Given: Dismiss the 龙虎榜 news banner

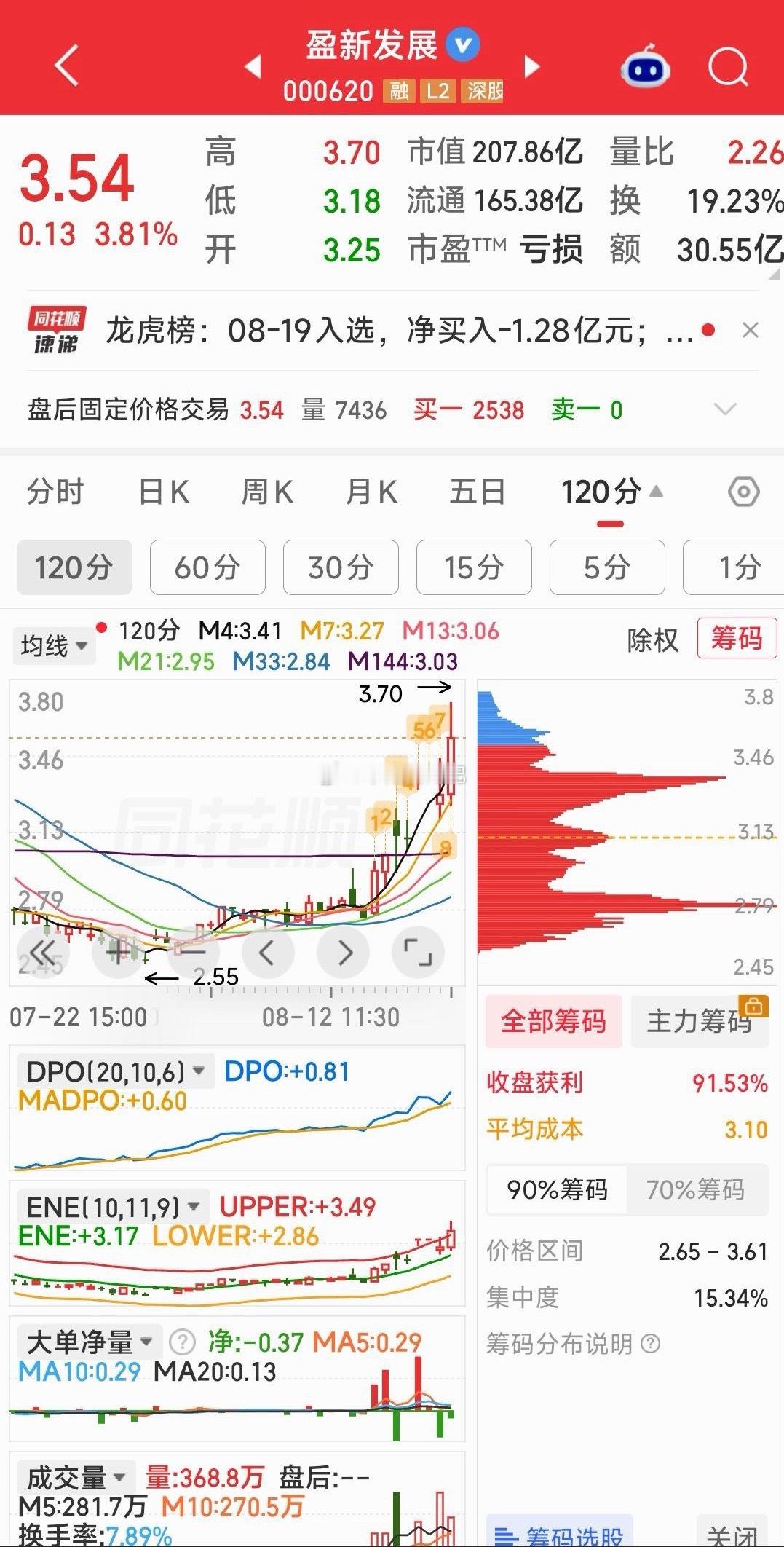Looking at the screenshot, I should click(750, 331).
